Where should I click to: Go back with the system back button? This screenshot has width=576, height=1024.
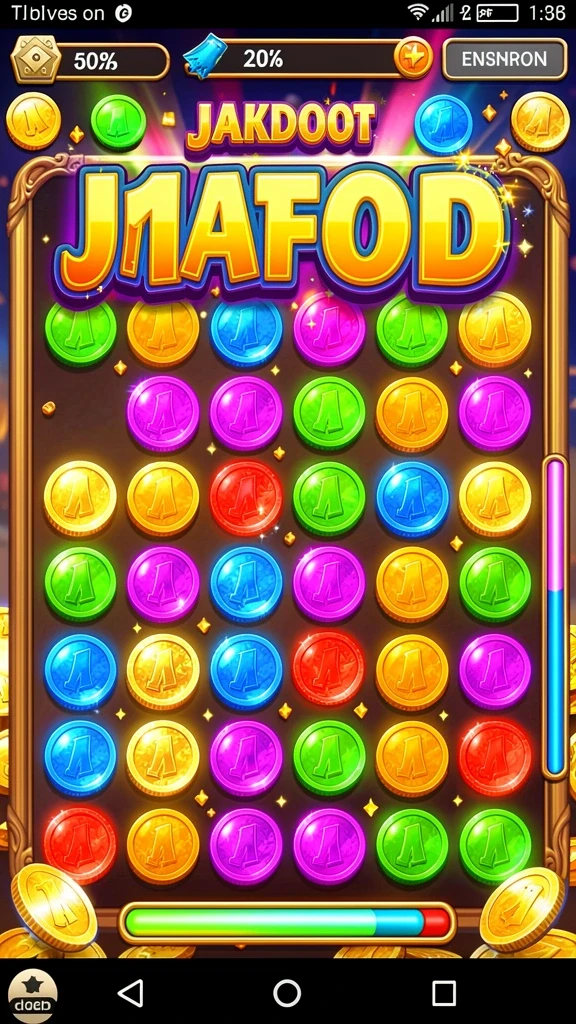[x=131, y=993]
